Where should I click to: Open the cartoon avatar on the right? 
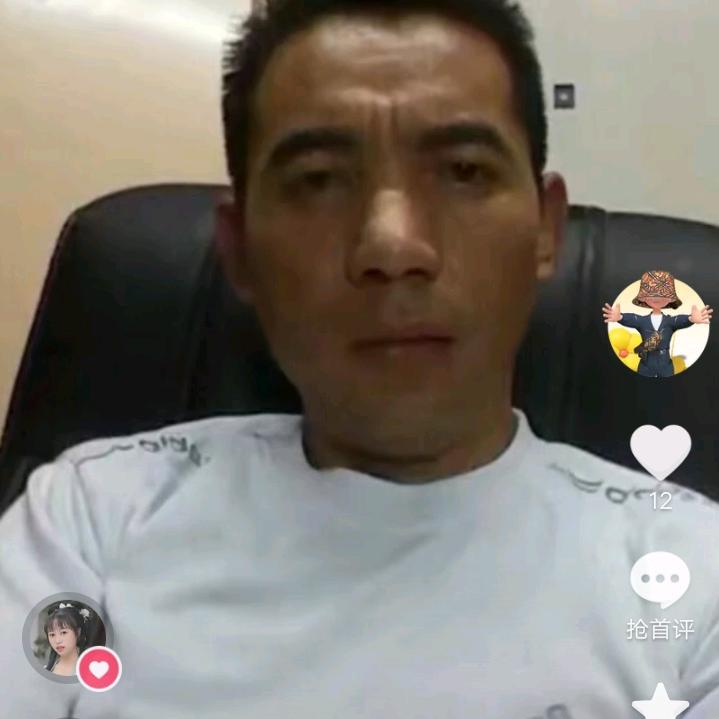click(x=658, y=325)
